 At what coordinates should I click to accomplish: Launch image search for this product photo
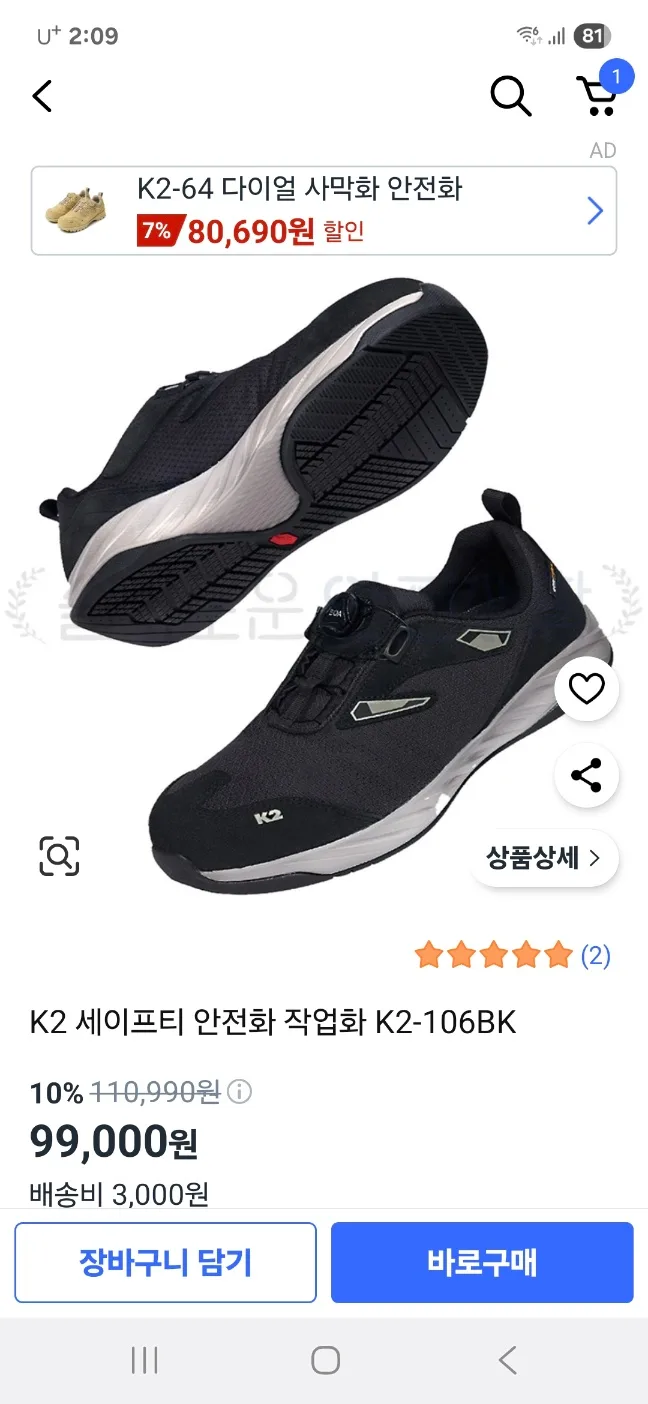pyautogui.click(x=59, y=856)
